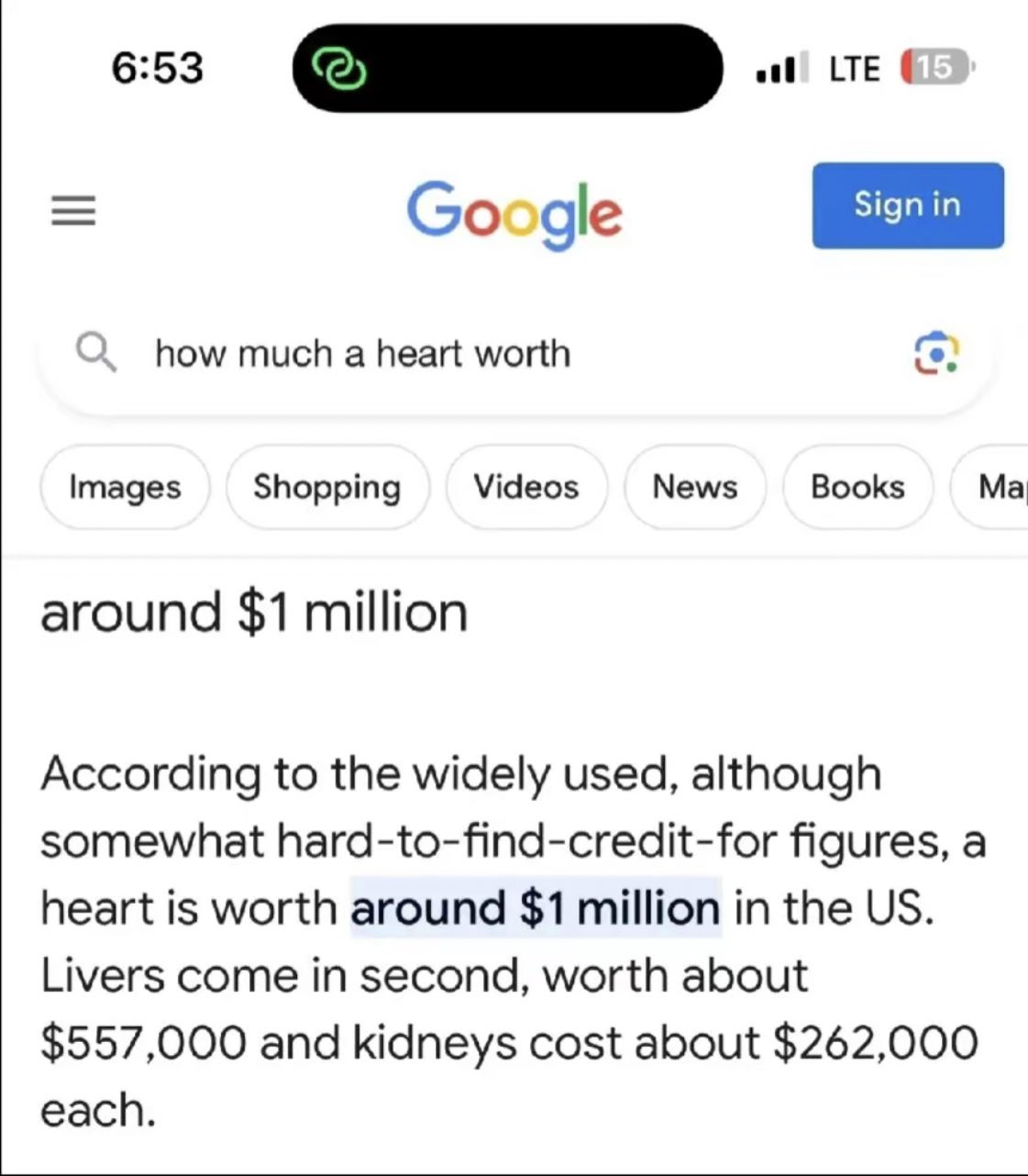The height and width of the screenshot is (1176, 1028).
Task: Launch Google Lens camera search
Action: coord(935,354)
